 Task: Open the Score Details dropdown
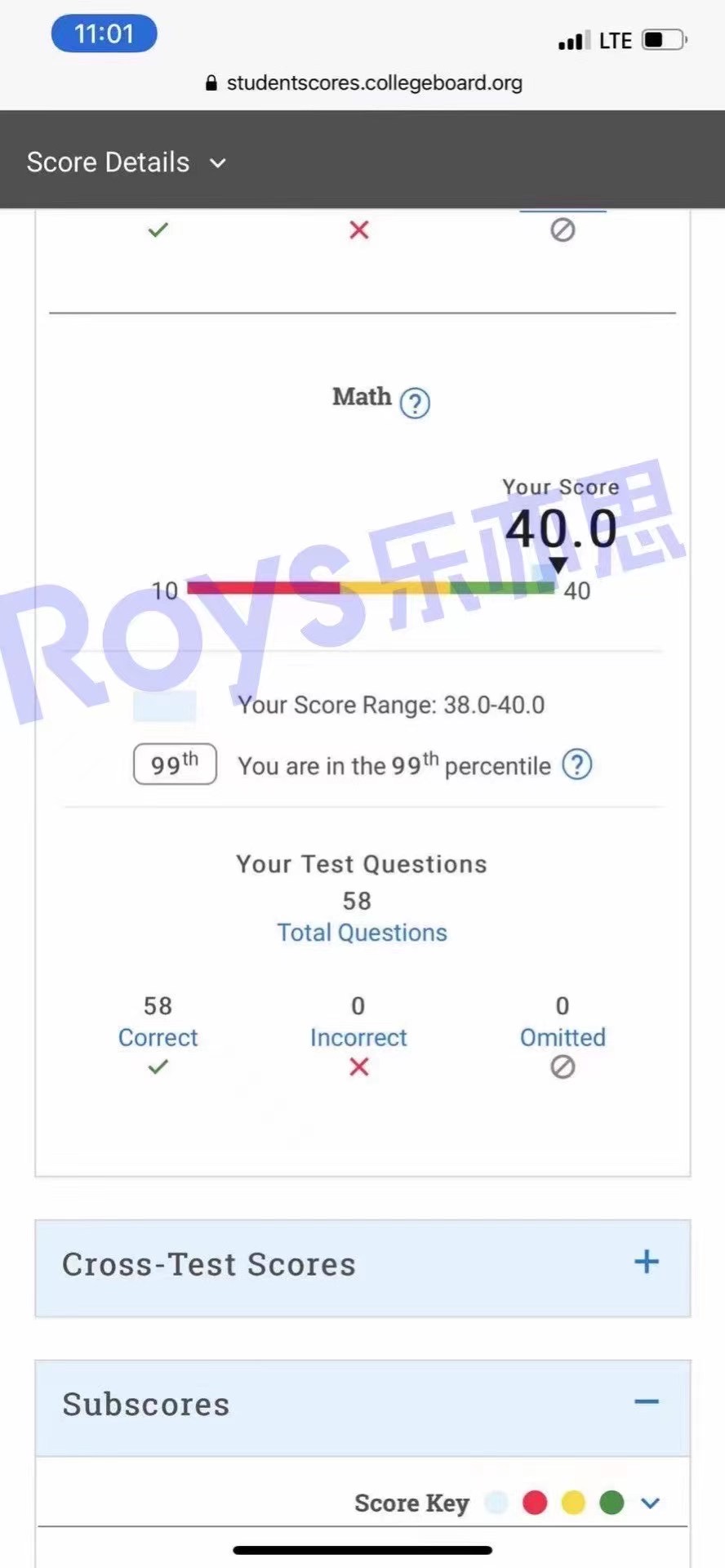click(127, 163)
